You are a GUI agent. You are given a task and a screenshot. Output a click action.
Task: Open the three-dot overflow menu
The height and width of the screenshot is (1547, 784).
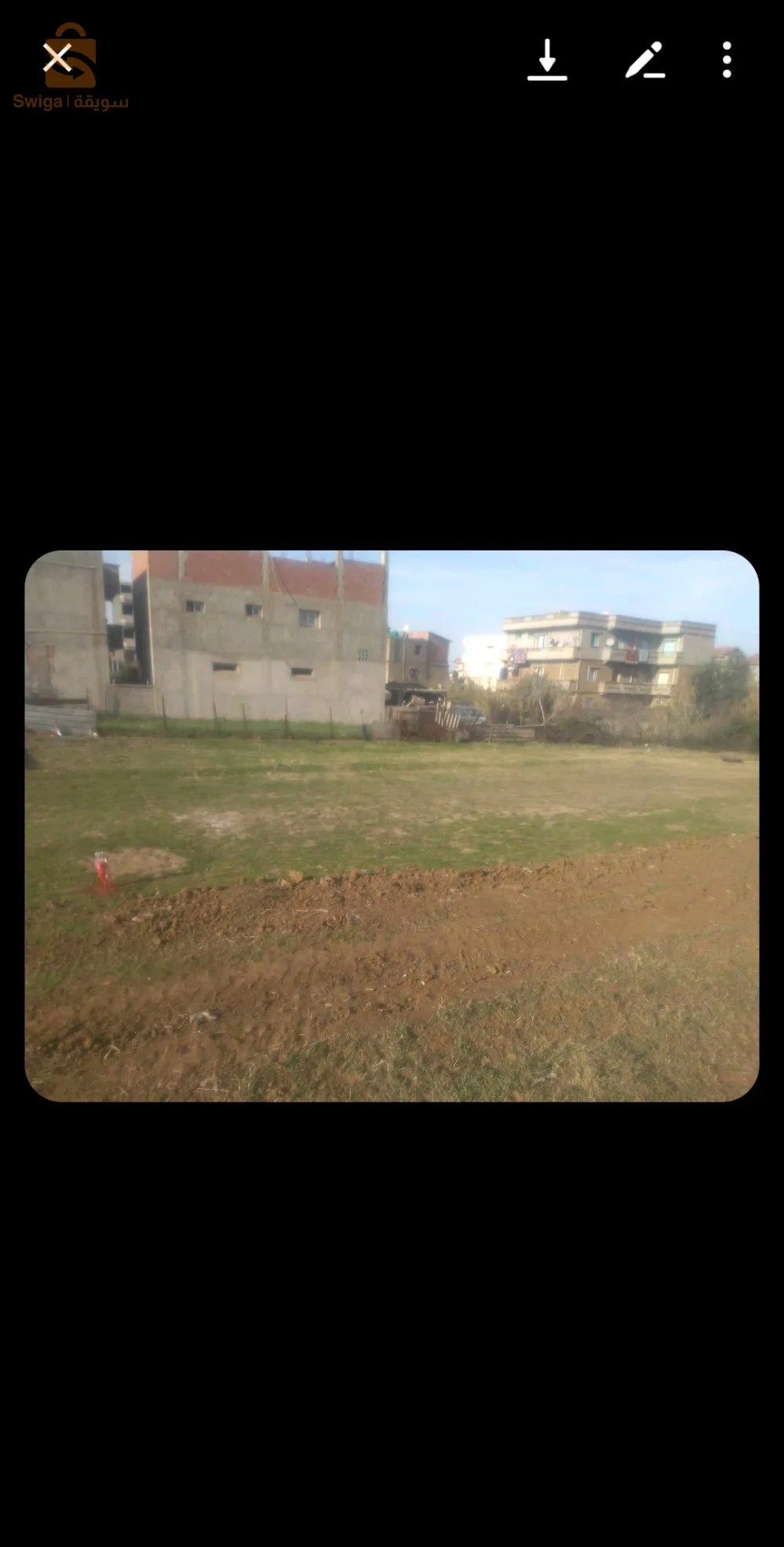[727, 60]
